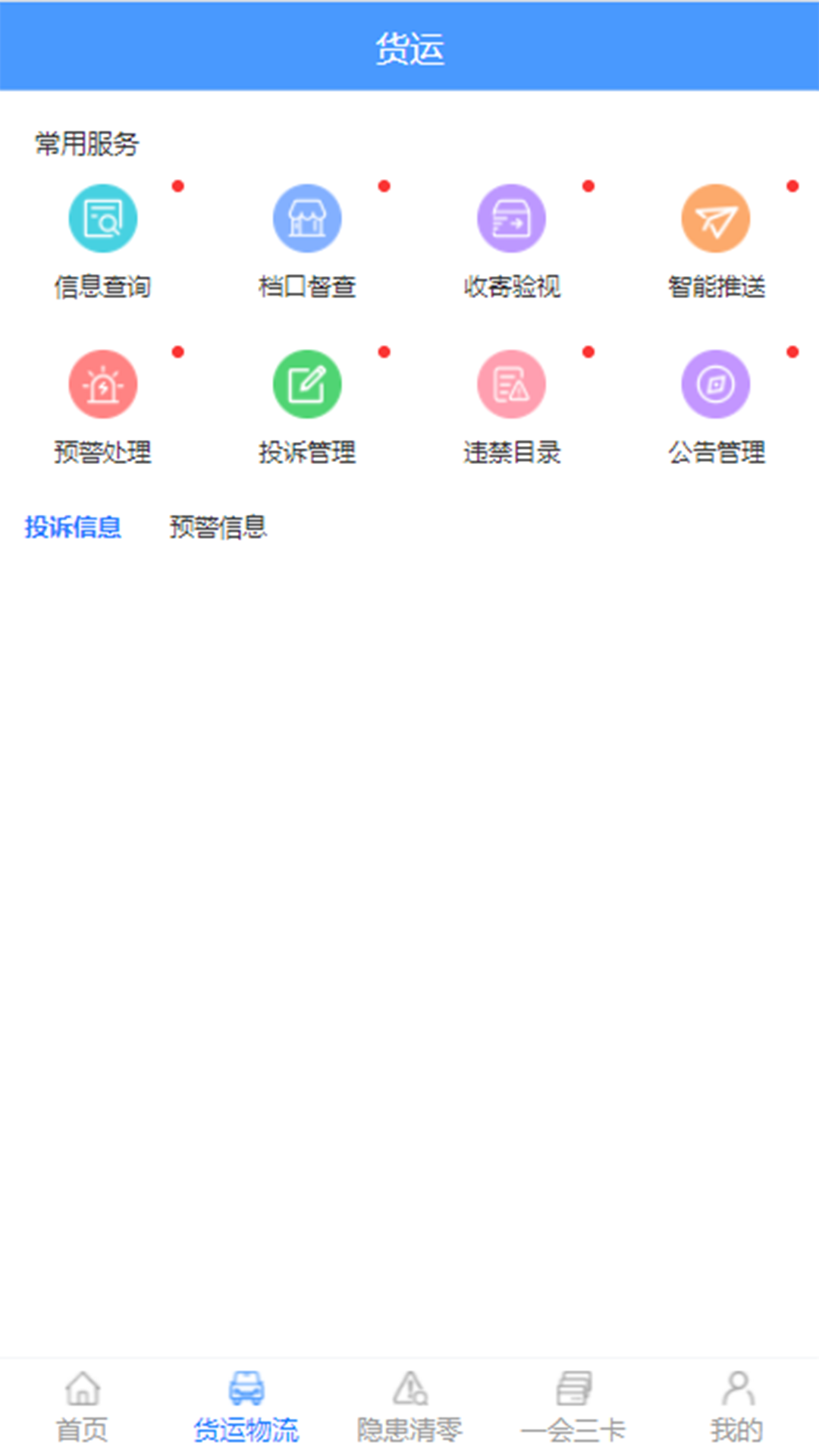
Task: Select the 投诉管理 complaint management pencil icon
Action: point(307,384)
